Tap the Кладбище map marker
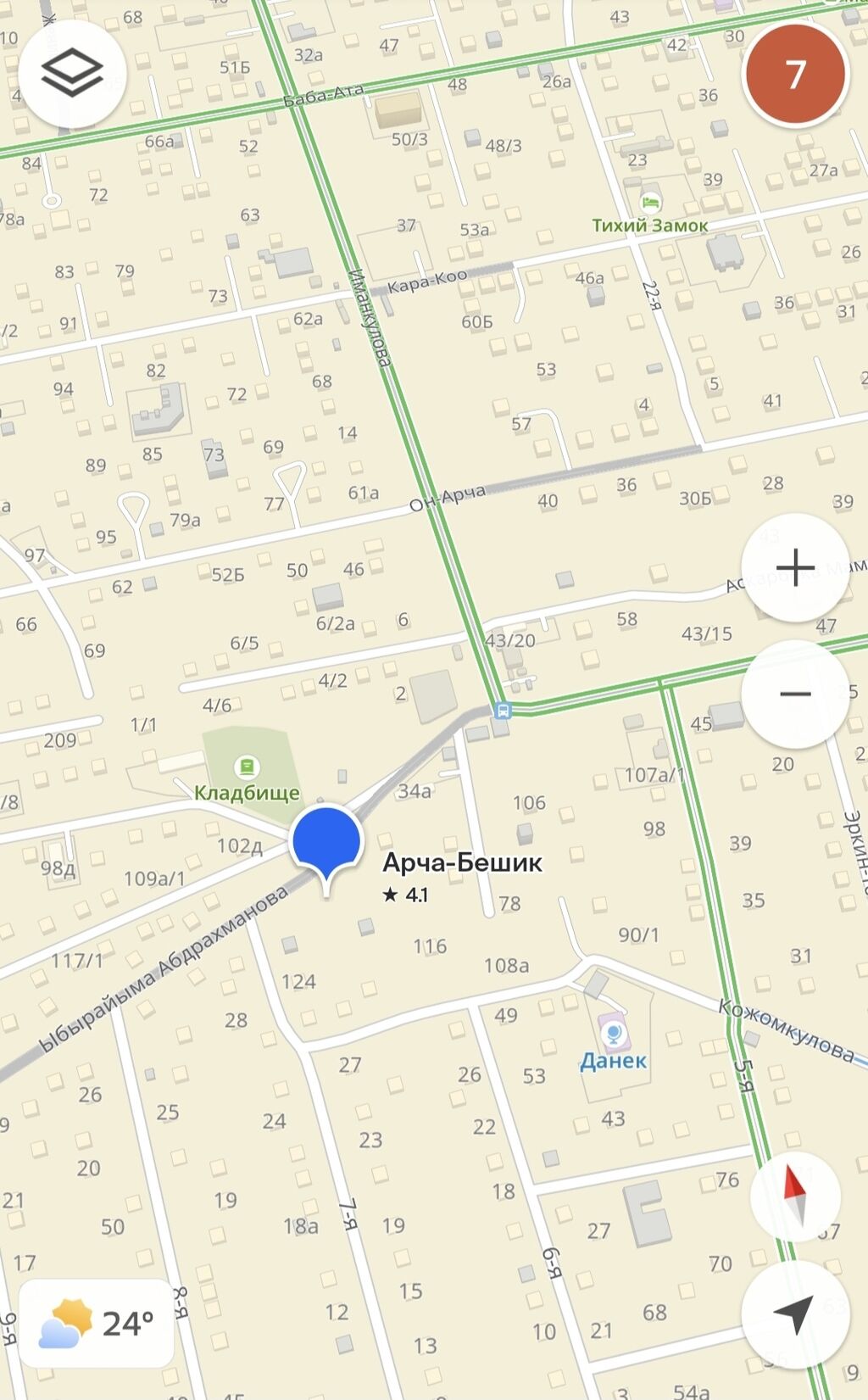The width and height of the screenshot is (868, 1400). (x=247, y=767)
